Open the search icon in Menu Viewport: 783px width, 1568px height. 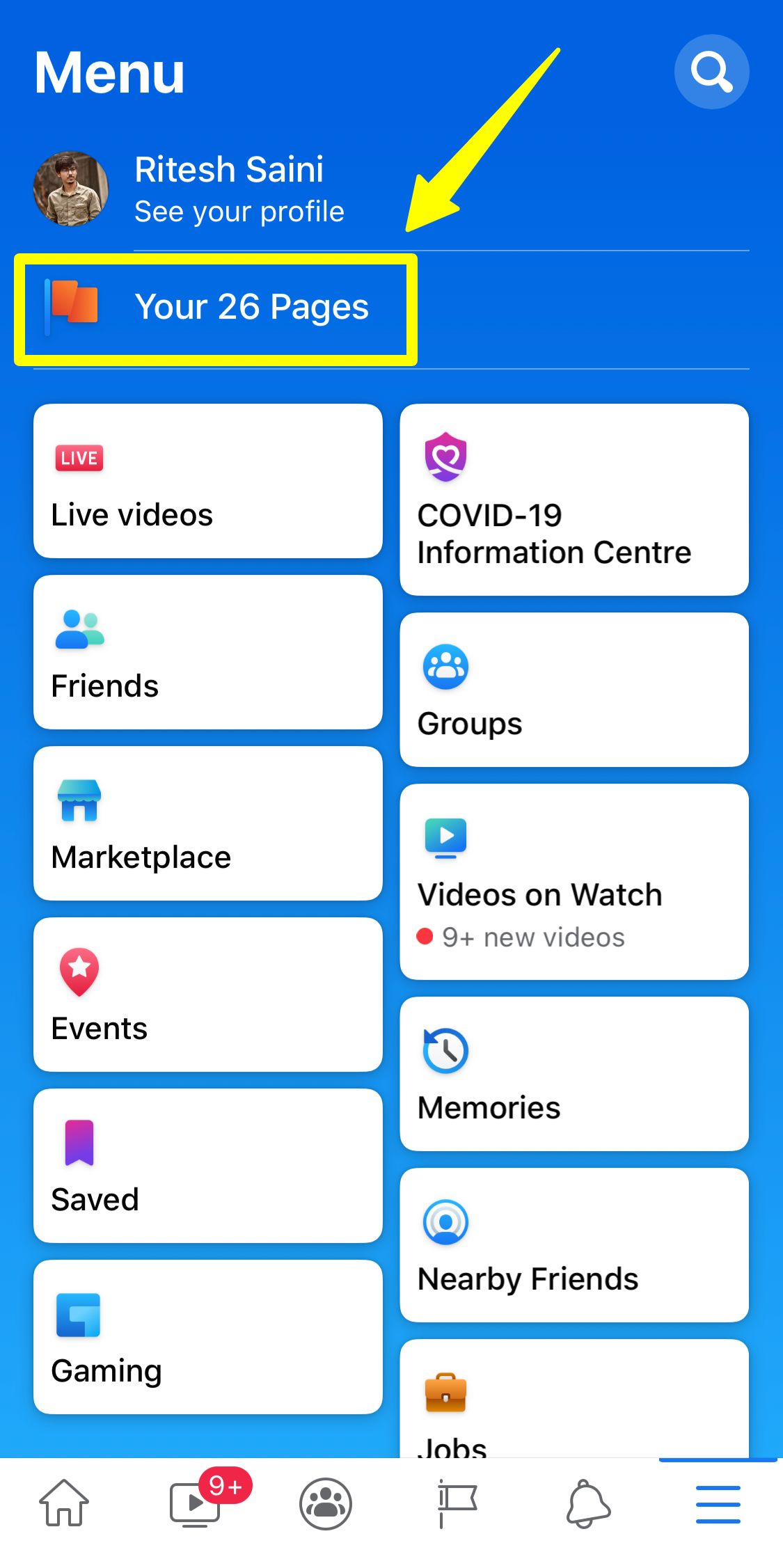[711, 72]
